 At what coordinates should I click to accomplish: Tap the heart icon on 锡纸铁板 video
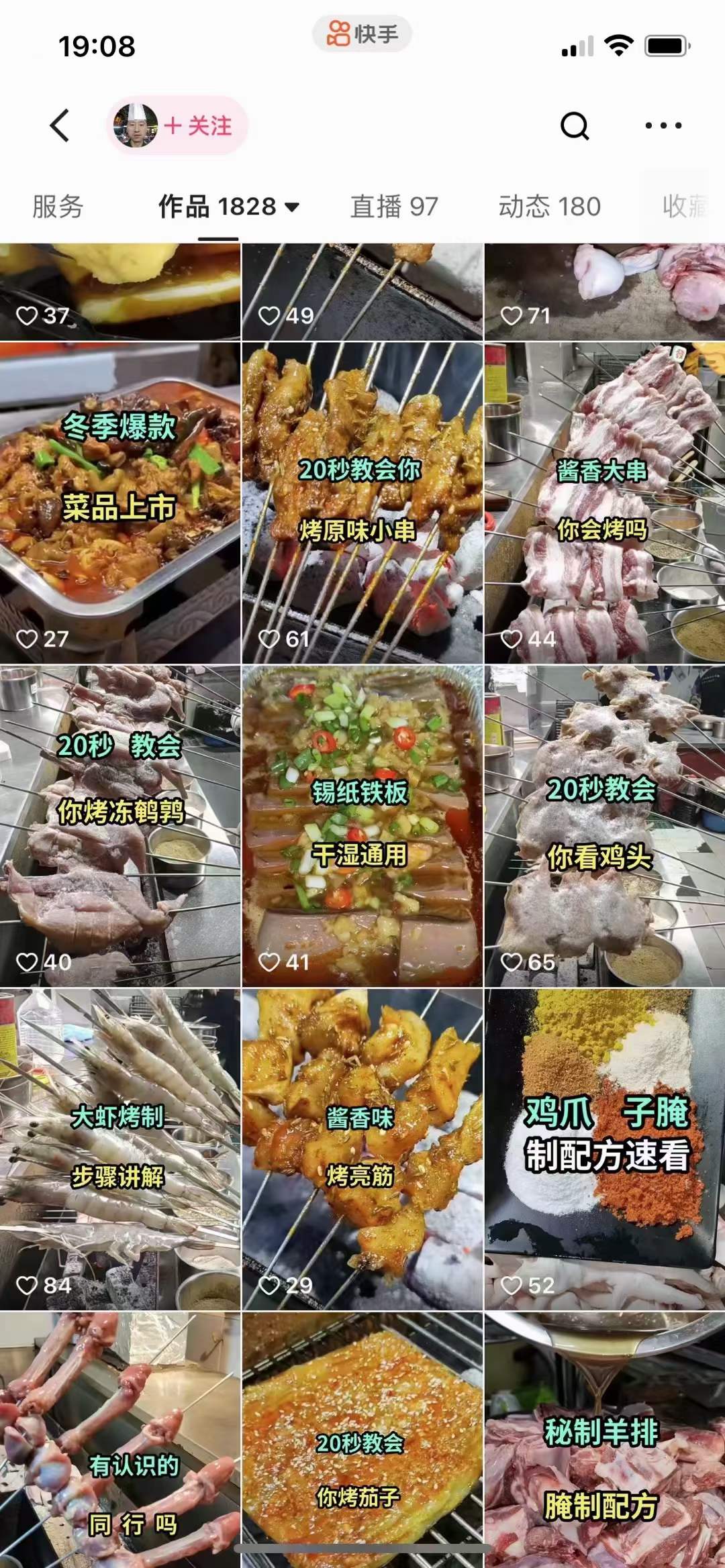pos(269,960)
